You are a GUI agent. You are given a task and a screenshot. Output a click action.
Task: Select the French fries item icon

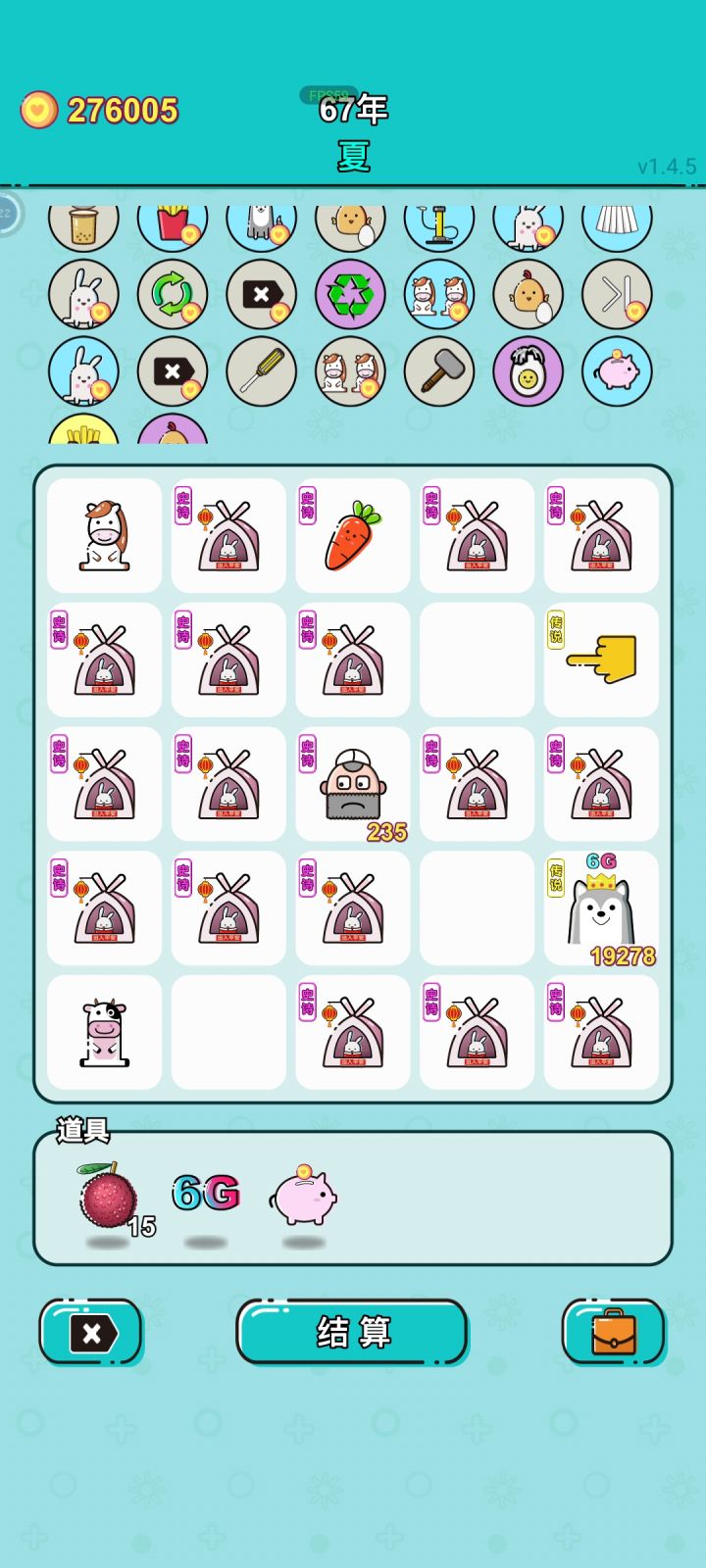173,223
